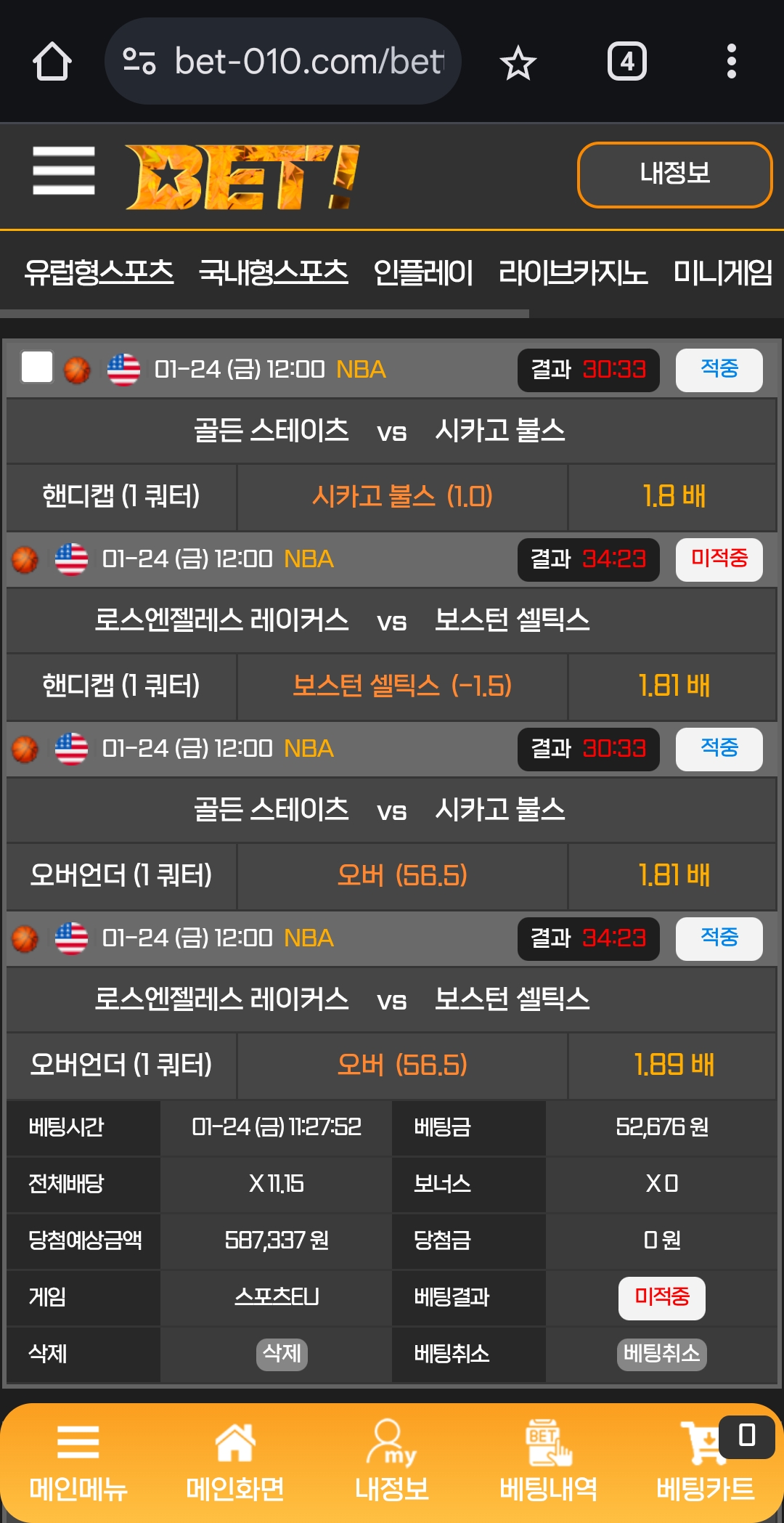The height and width of the screenshot is (1523, 784).
Task: Bookmark this page with the star icon
Action: 518,62
